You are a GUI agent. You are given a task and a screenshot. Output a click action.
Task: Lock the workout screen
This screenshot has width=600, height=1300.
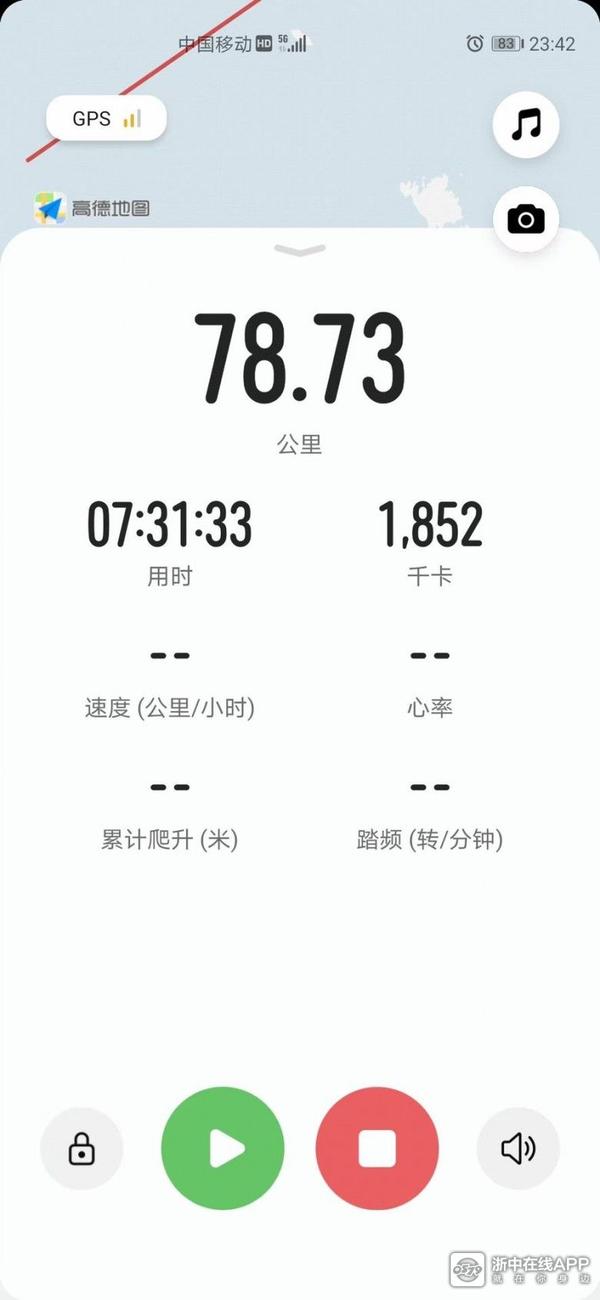81,1149
